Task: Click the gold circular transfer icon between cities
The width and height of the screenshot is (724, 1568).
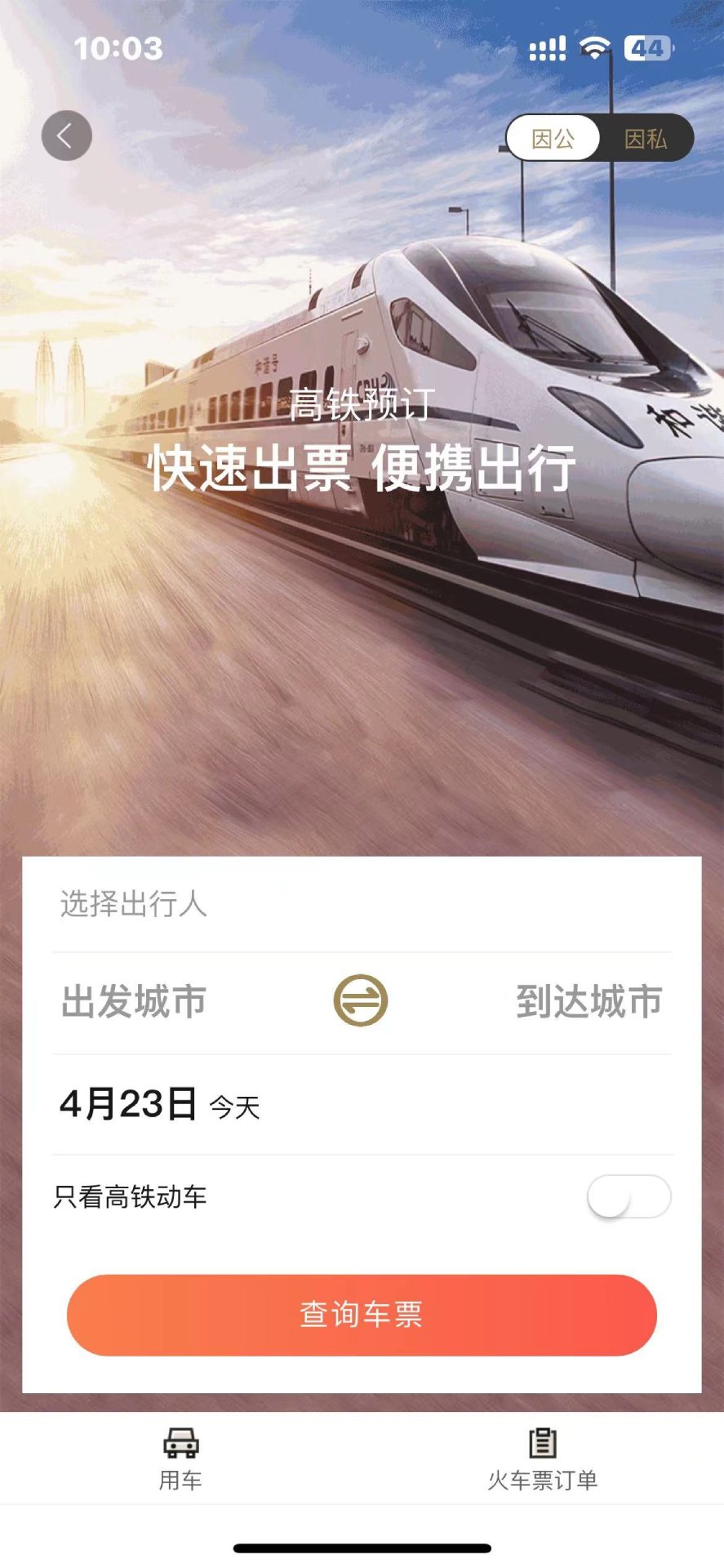Action: [x=362, y=998]
